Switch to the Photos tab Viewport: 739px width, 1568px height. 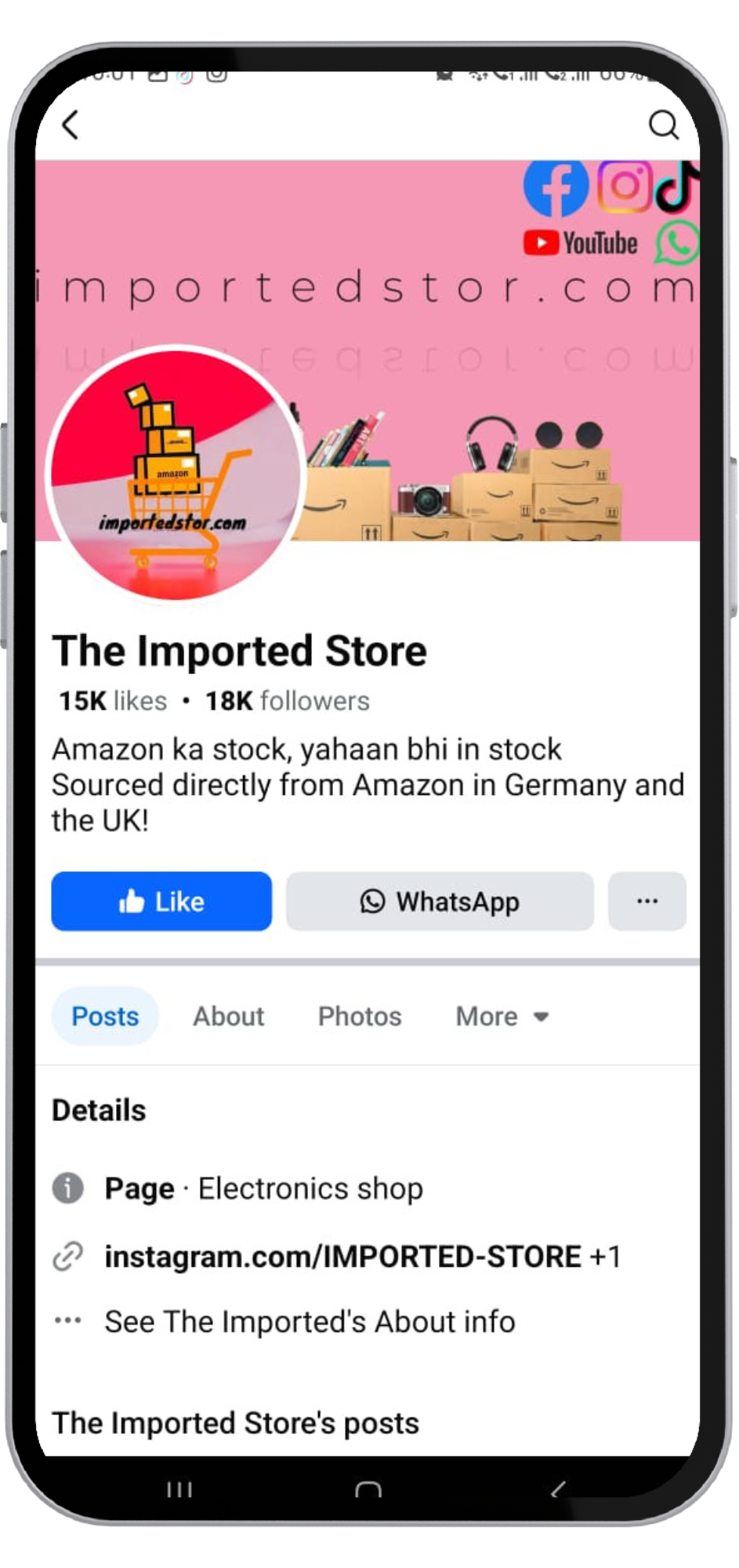pos(360,1016)
